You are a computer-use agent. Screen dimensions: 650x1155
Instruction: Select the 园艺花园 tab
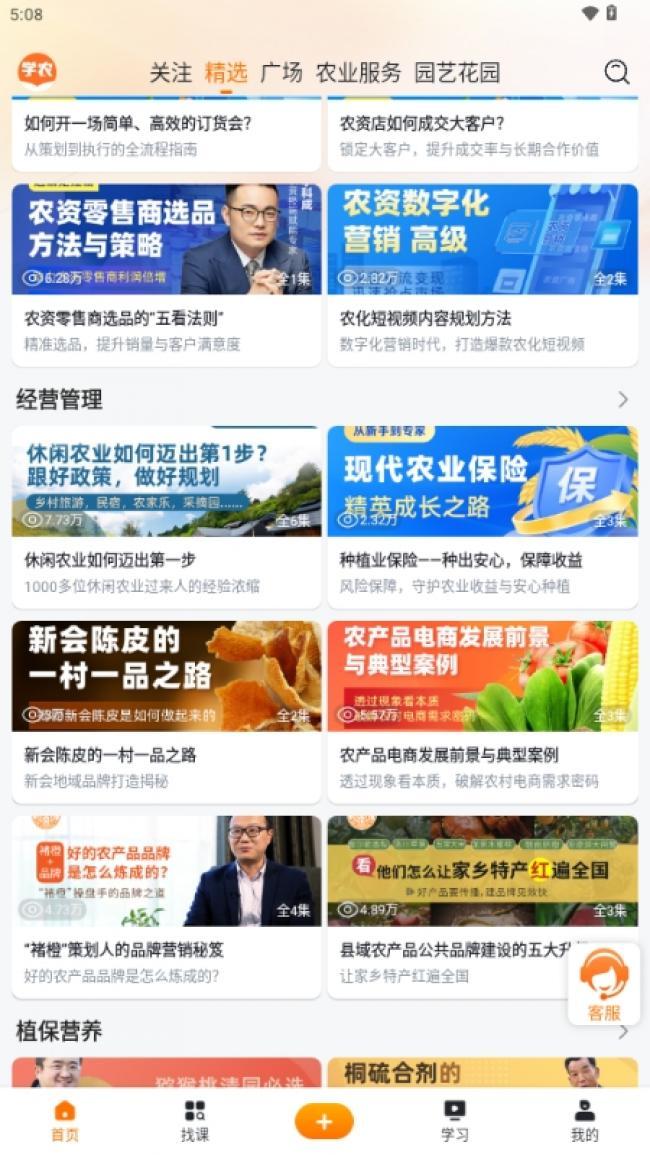click(457, 72)
